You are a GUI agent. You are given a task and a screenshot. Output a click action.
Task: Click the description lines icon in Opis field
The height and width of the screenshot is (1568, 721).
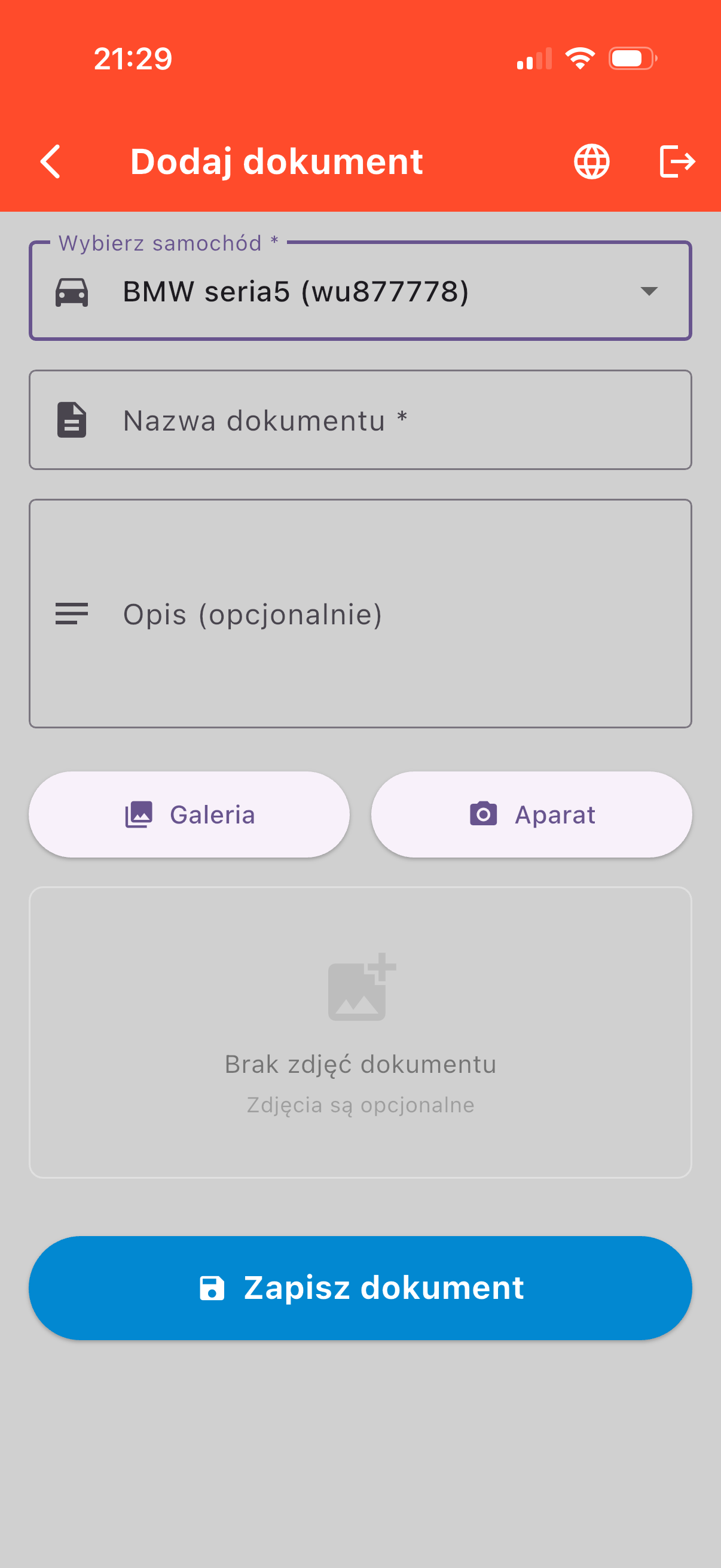pos(72,614)
